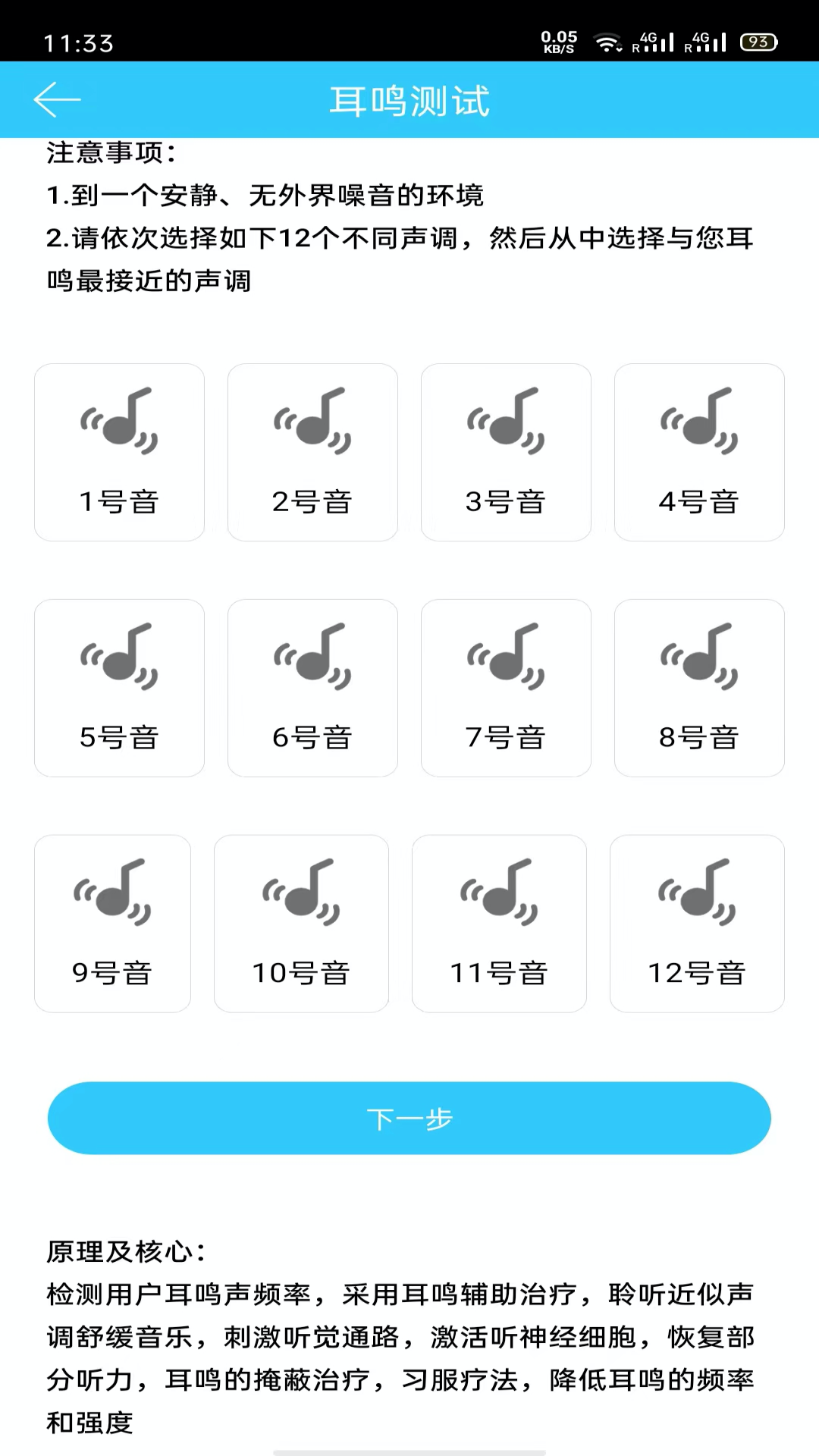This screenshot has width=819, height=1456.
Task: Play the 9号音 sound icon
Action: click(111, 896)
